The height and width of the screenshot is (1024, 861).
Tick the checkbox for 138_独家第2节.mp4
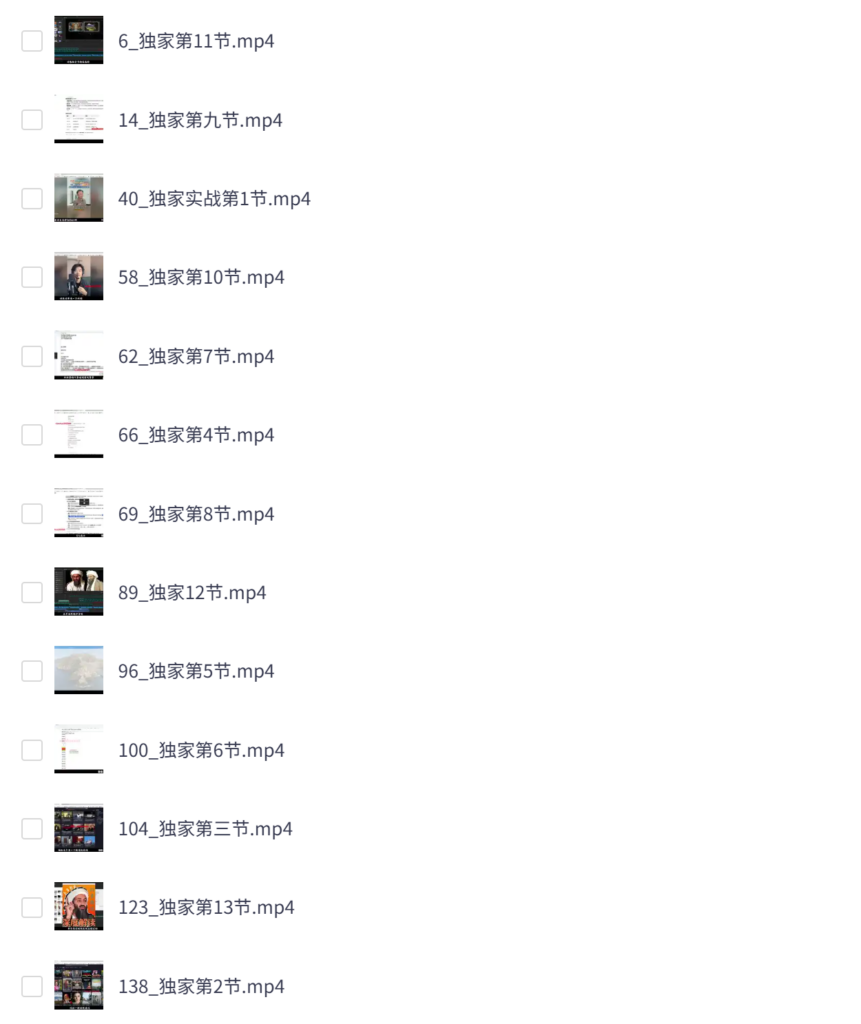pyautogui.click(x=32, y=987)
